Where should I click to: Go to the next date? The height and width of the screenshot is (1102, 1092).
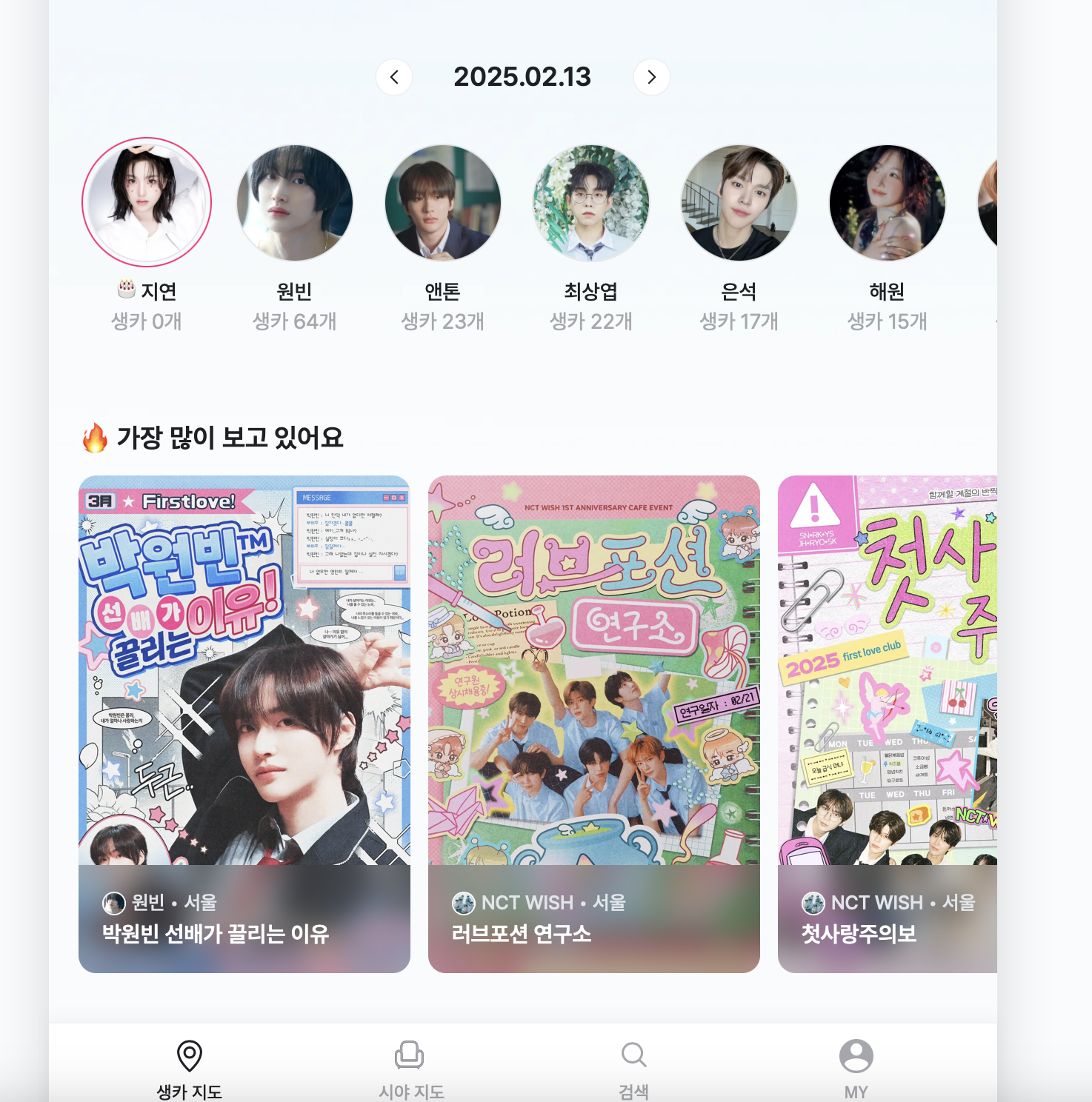coord(652,77)
